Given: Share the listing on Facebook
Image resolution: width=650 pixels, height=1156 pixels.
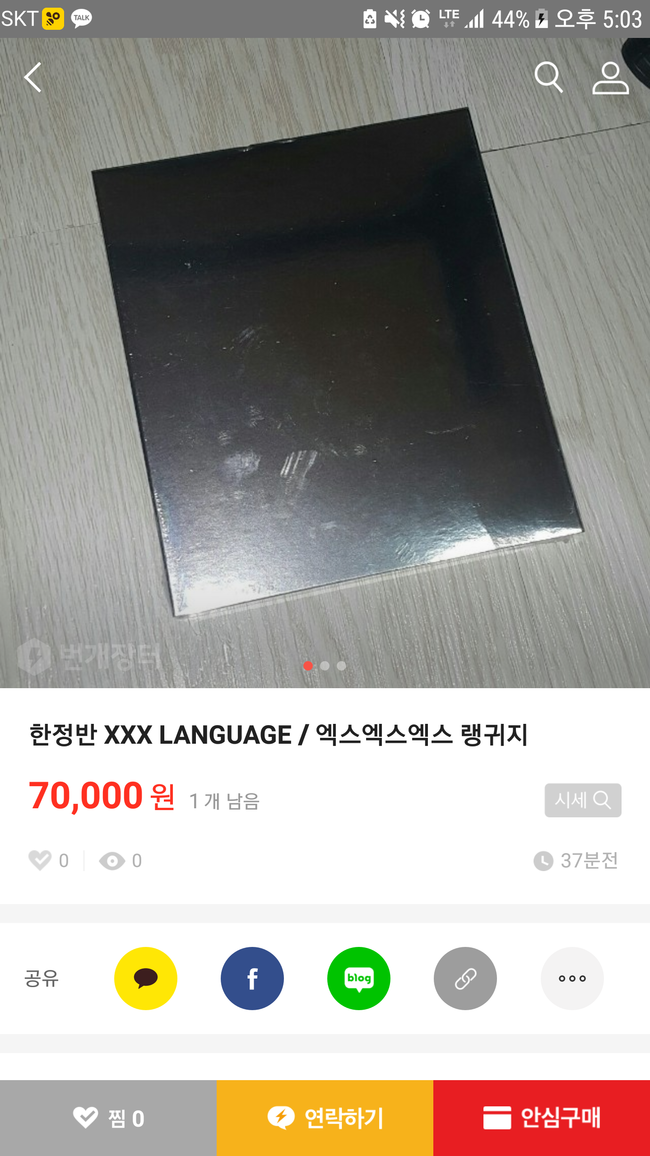Looking at the screenshot, I should pyautogui.click(x=252, y=978).
